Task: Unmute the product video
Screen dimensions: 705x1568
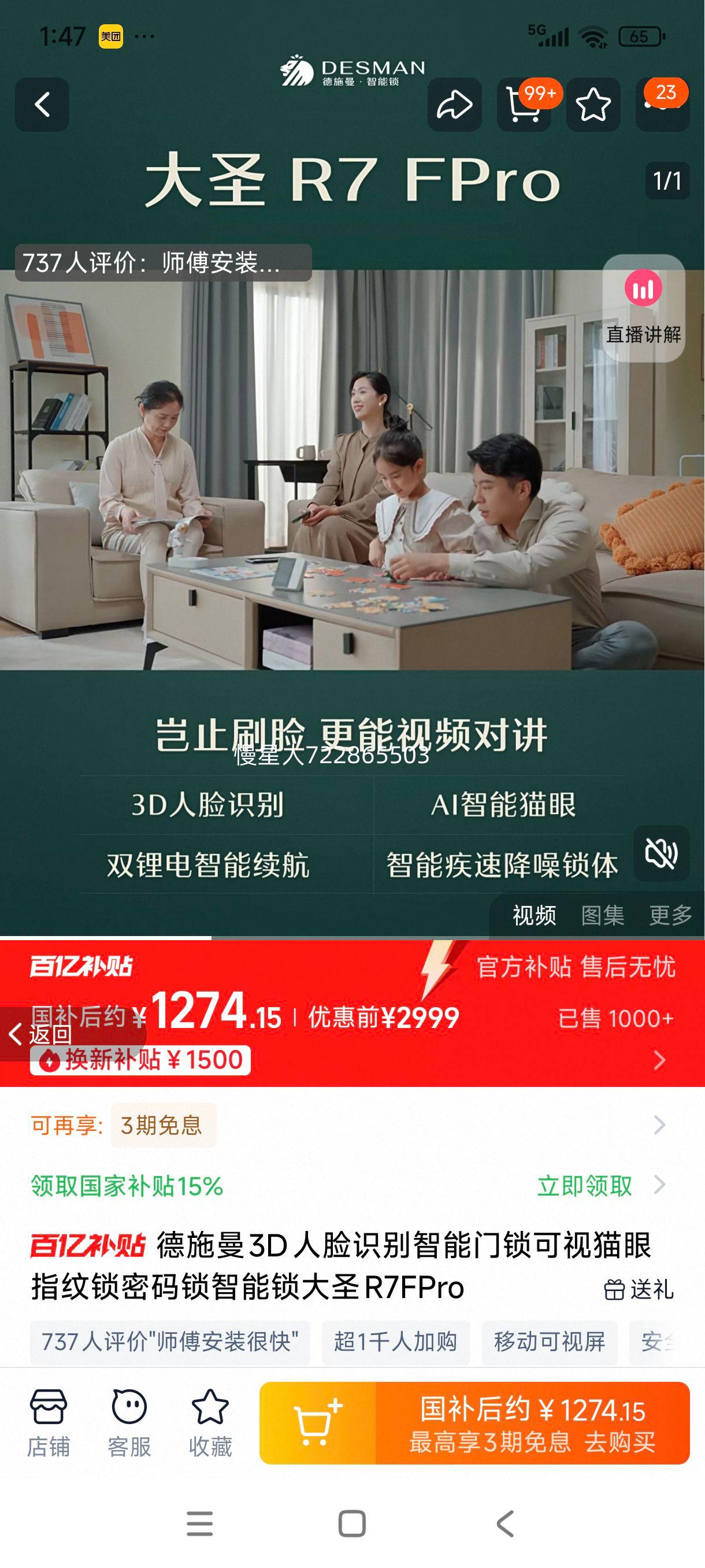Action: point(661,853)
